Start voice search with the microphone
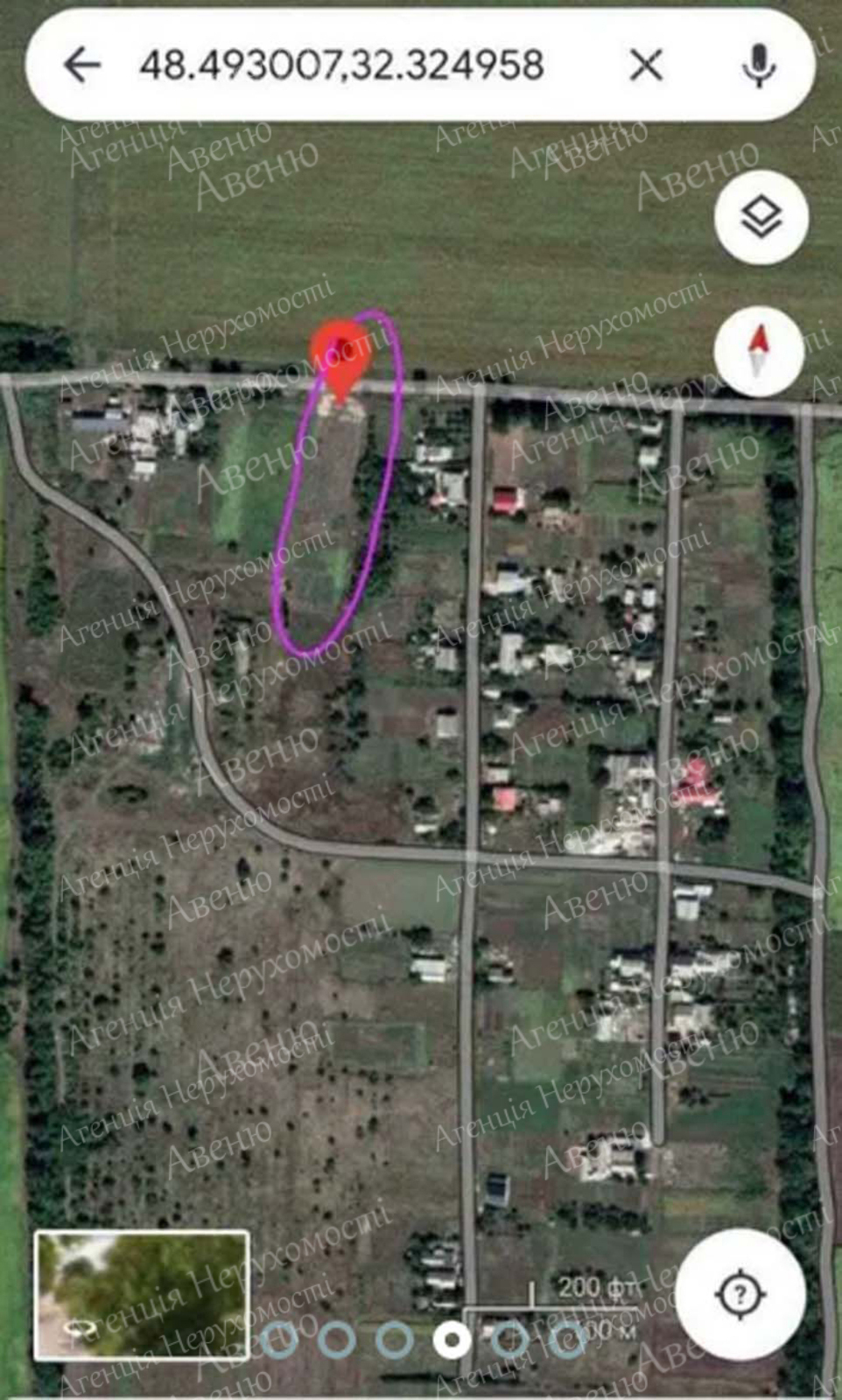The width and height of the screenshot is (842, 1400). (758, 65)
